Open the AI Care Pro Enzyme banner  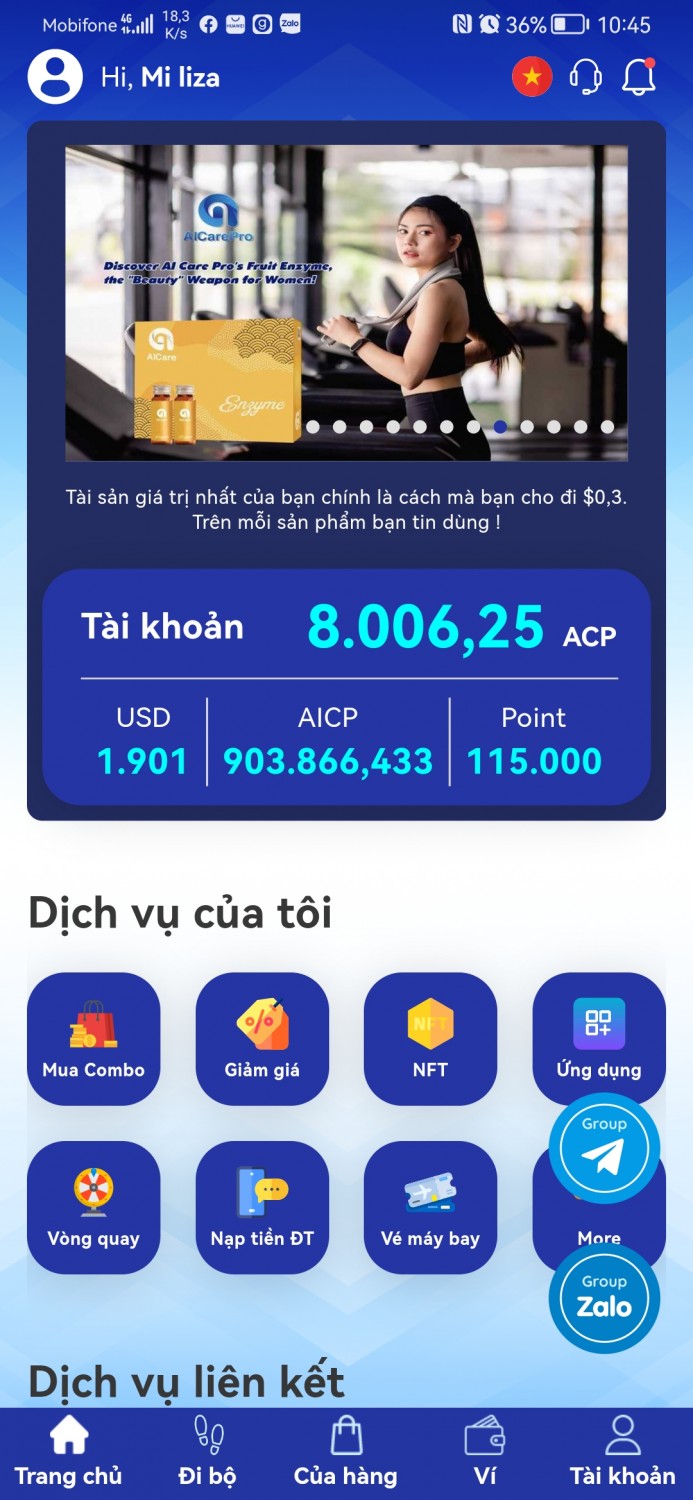click(346, 303)
